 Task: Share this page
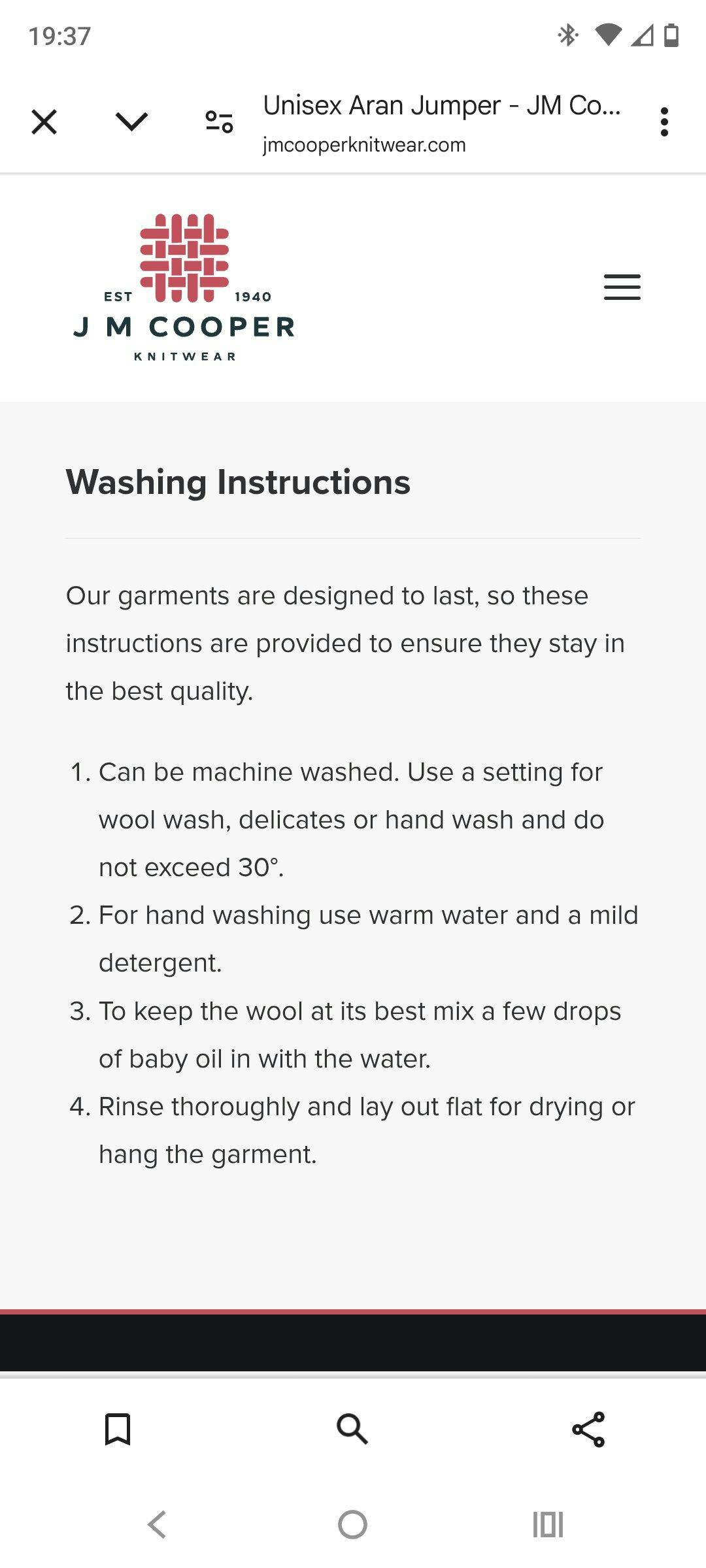(x=588, y=1429)
